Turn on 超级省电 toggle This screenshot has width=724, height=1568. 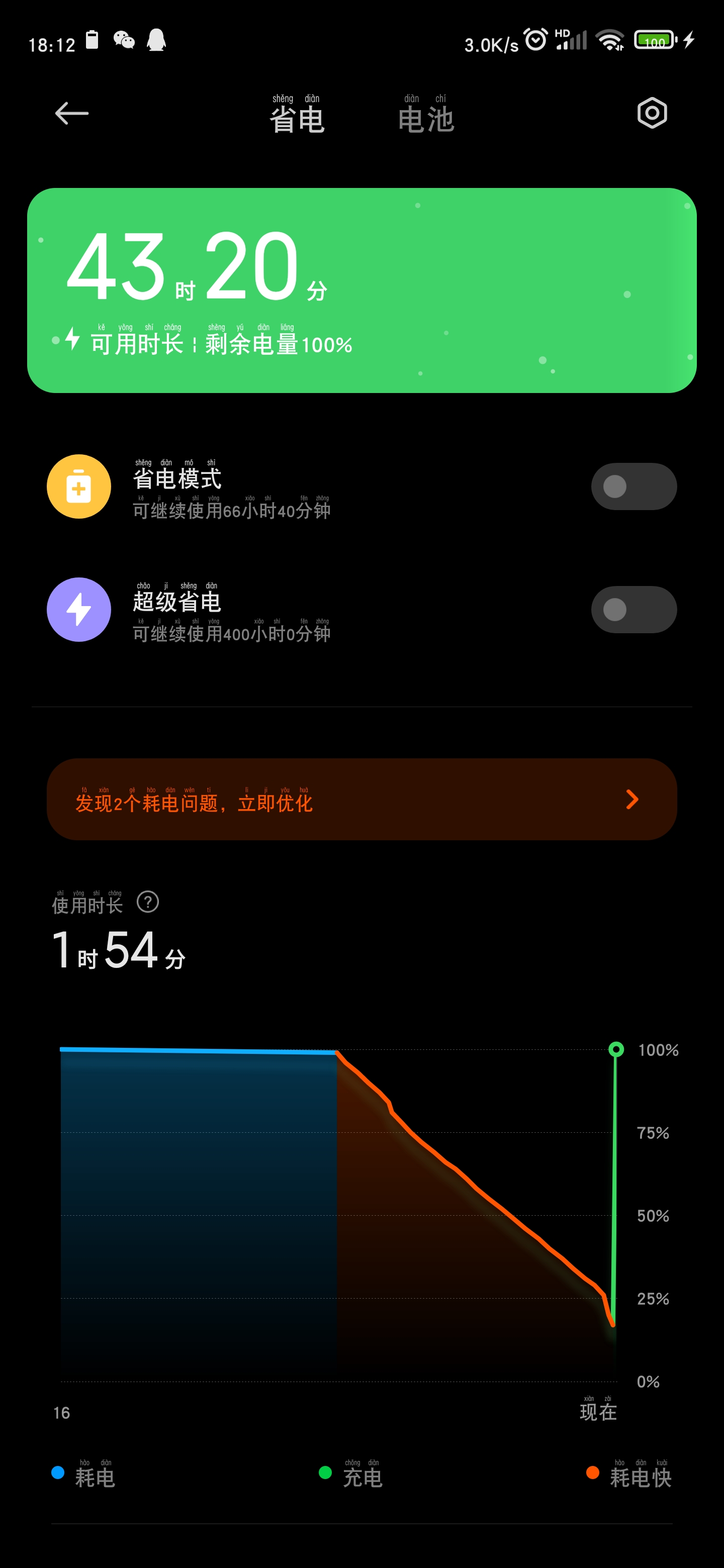[633, 609]
